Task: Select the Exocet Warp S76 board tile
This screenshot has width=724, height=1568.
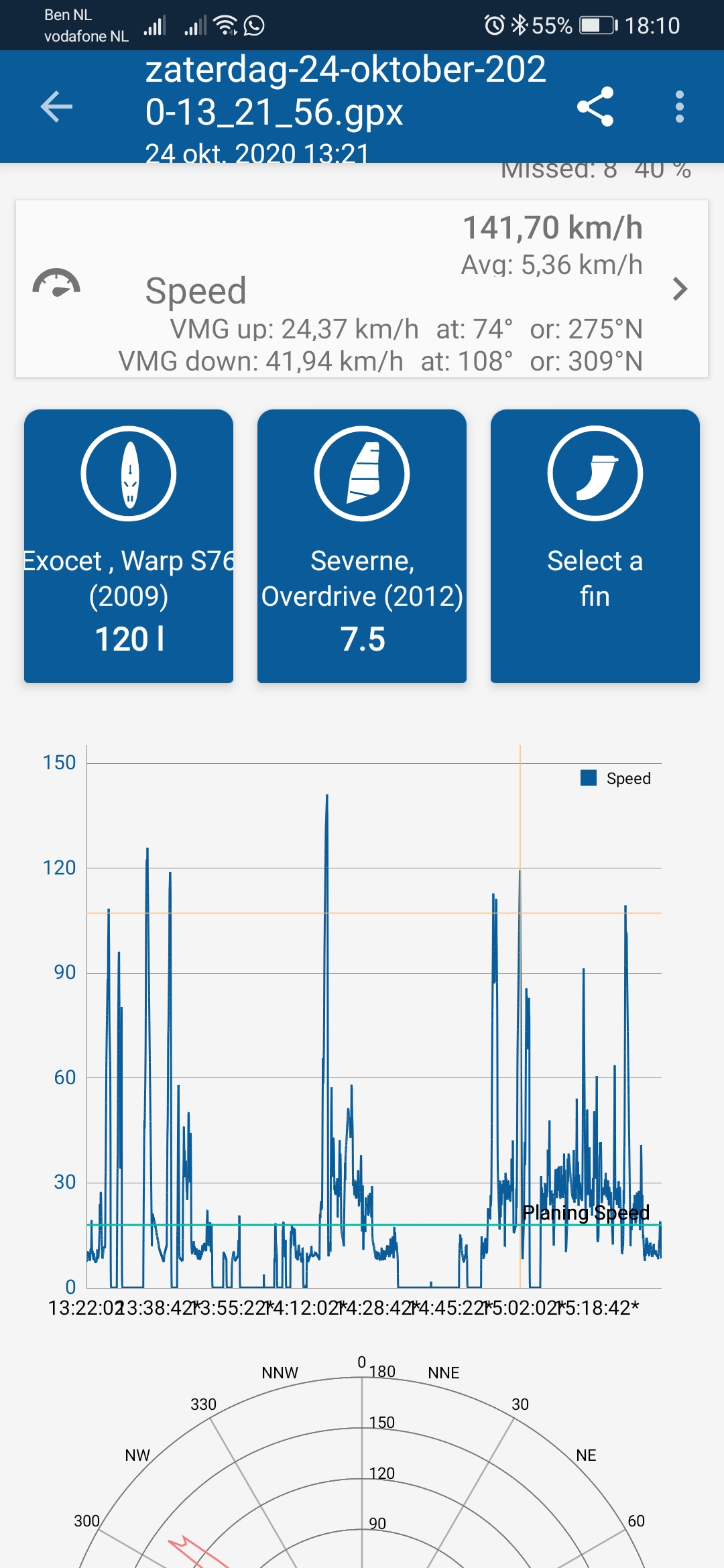Action: [x=129, y=545]
